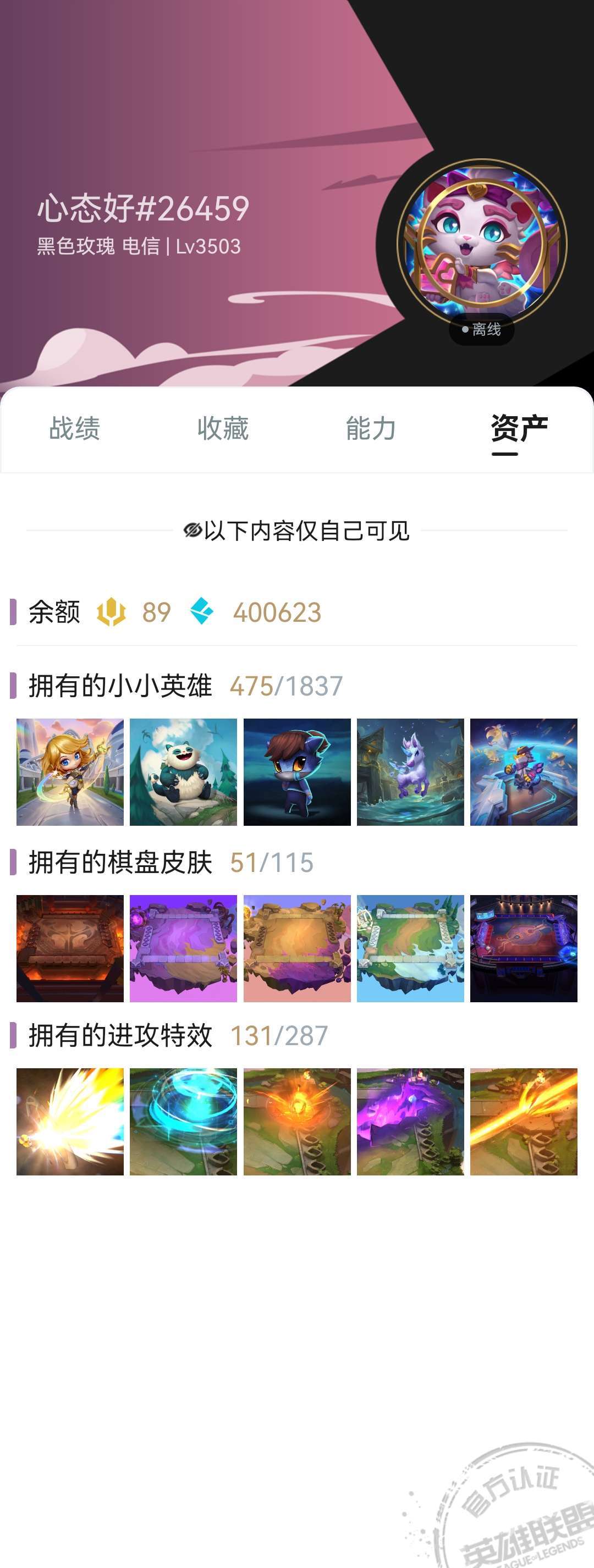
Task: Open the blonde archer little legend tile
Action: tap(70, 772)
